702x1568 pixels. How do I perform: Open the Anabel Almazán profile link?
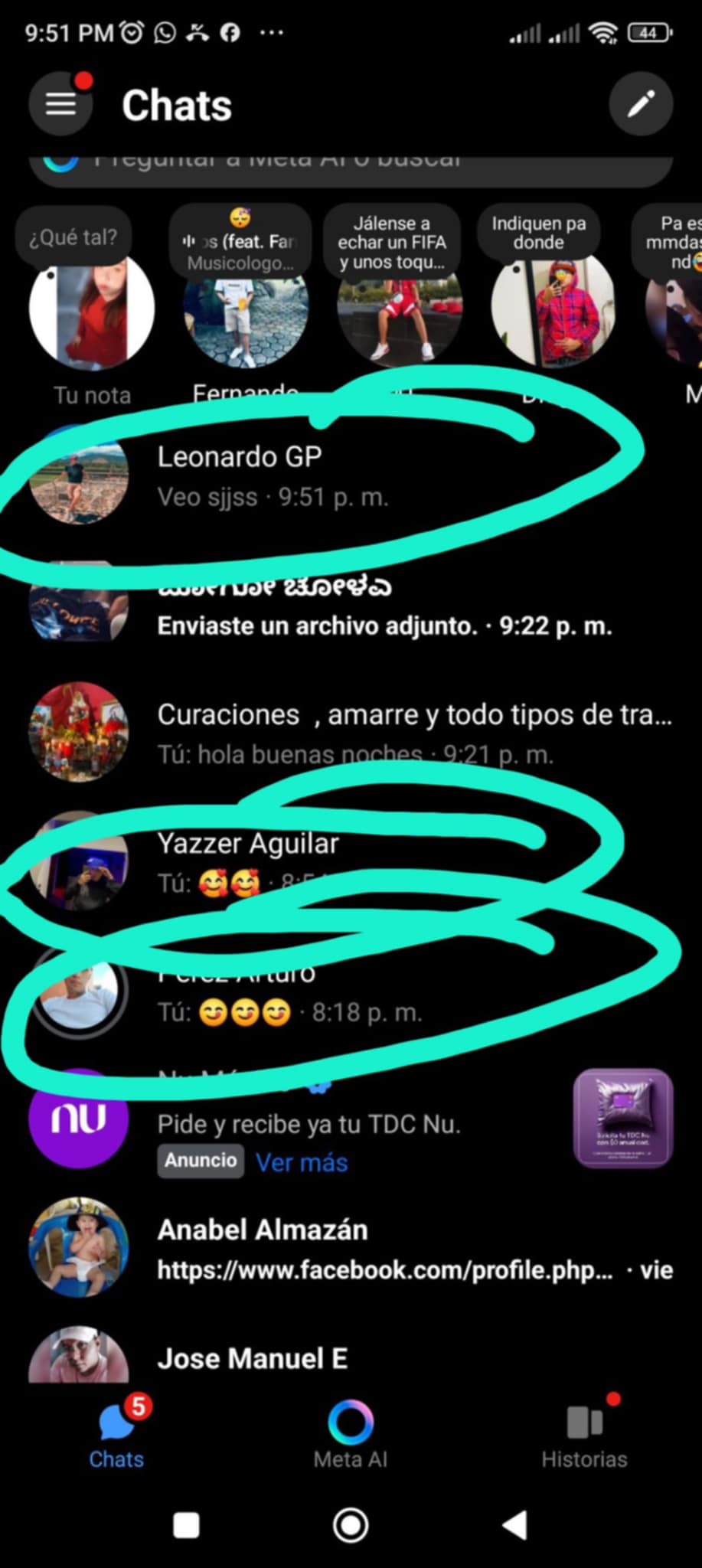tap(344, 1248)
